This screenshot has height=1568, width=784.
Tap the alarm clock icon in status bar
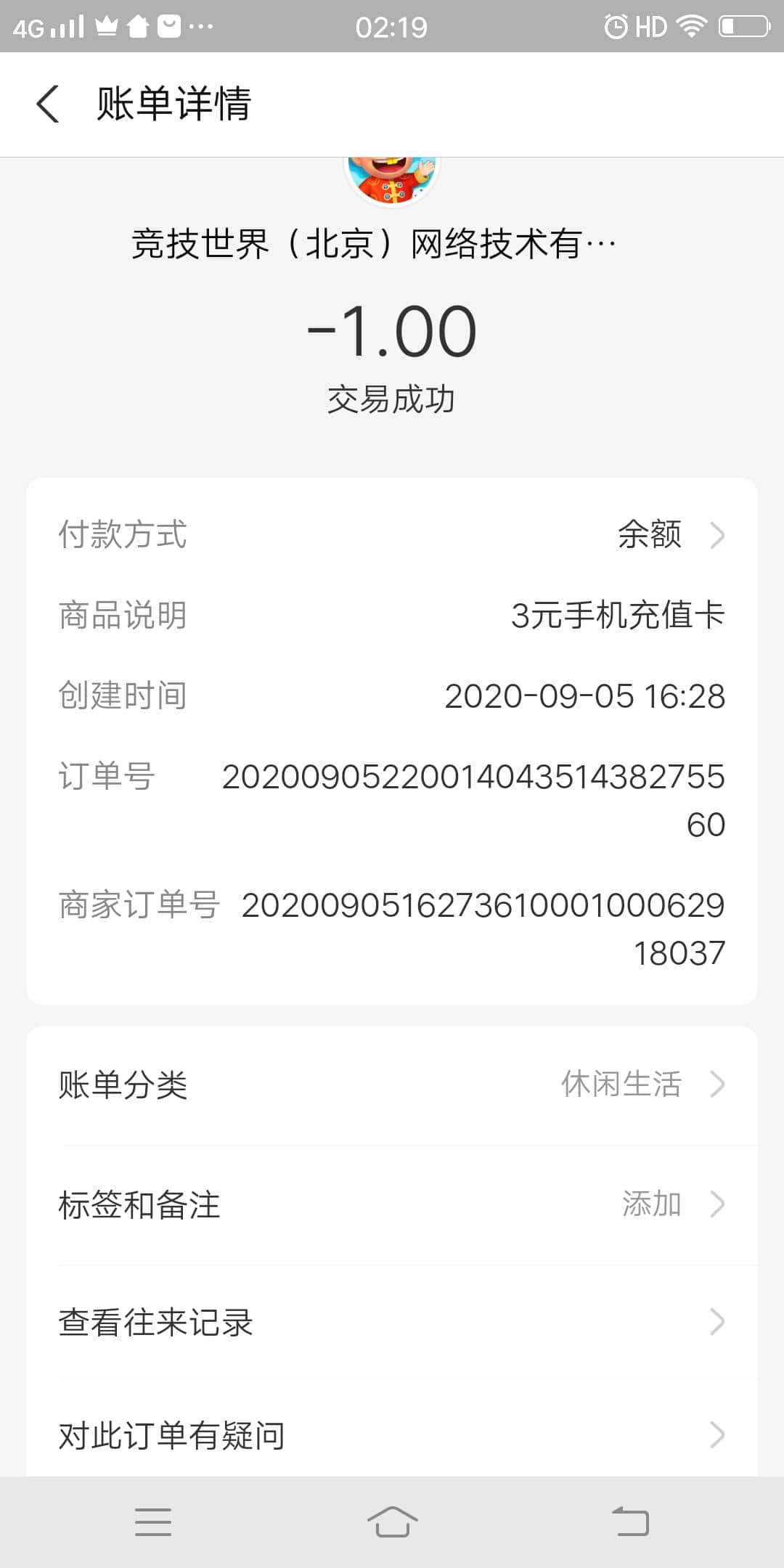tap(616, 25)
